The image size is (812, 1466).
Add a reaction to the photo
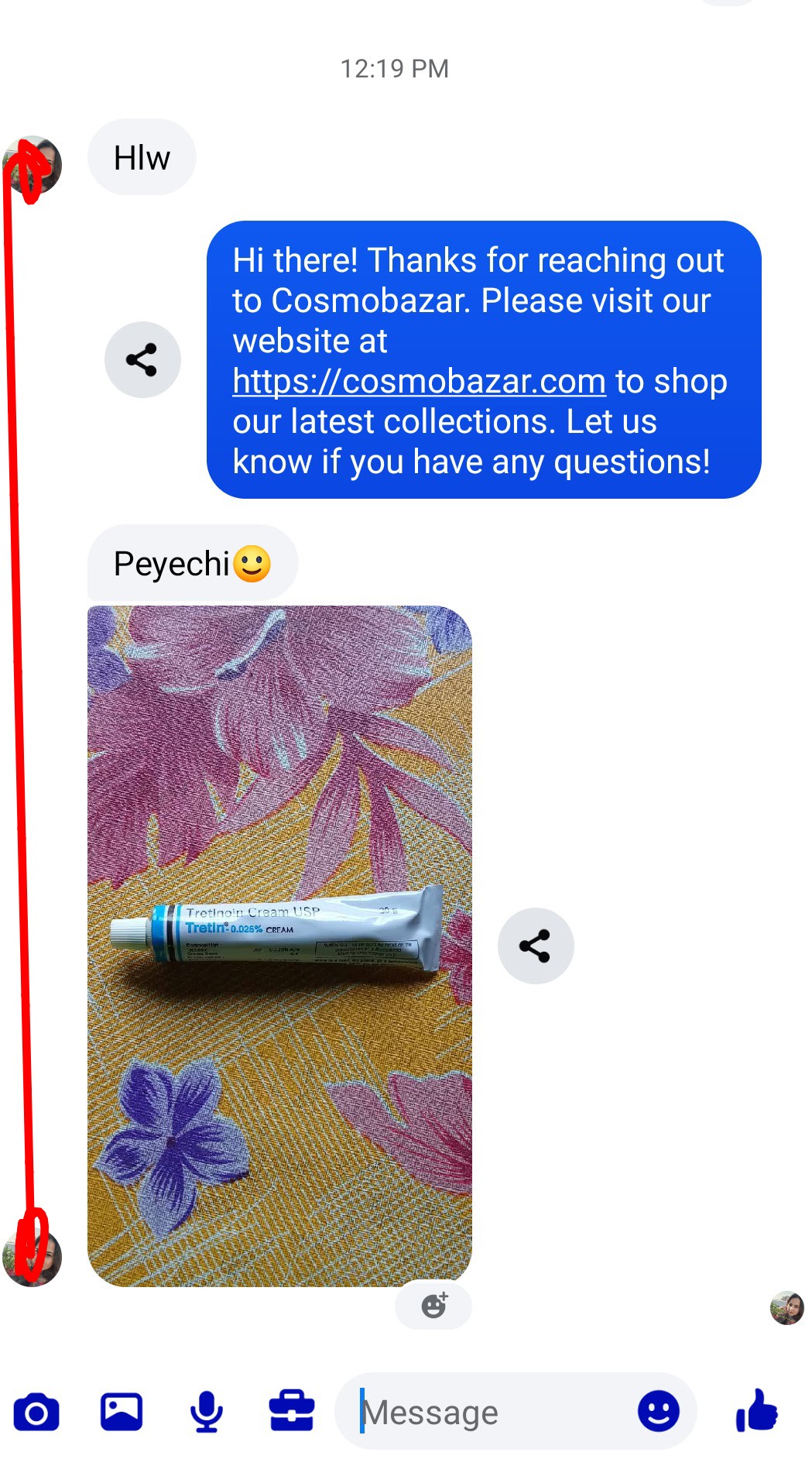pos(433,1306)
